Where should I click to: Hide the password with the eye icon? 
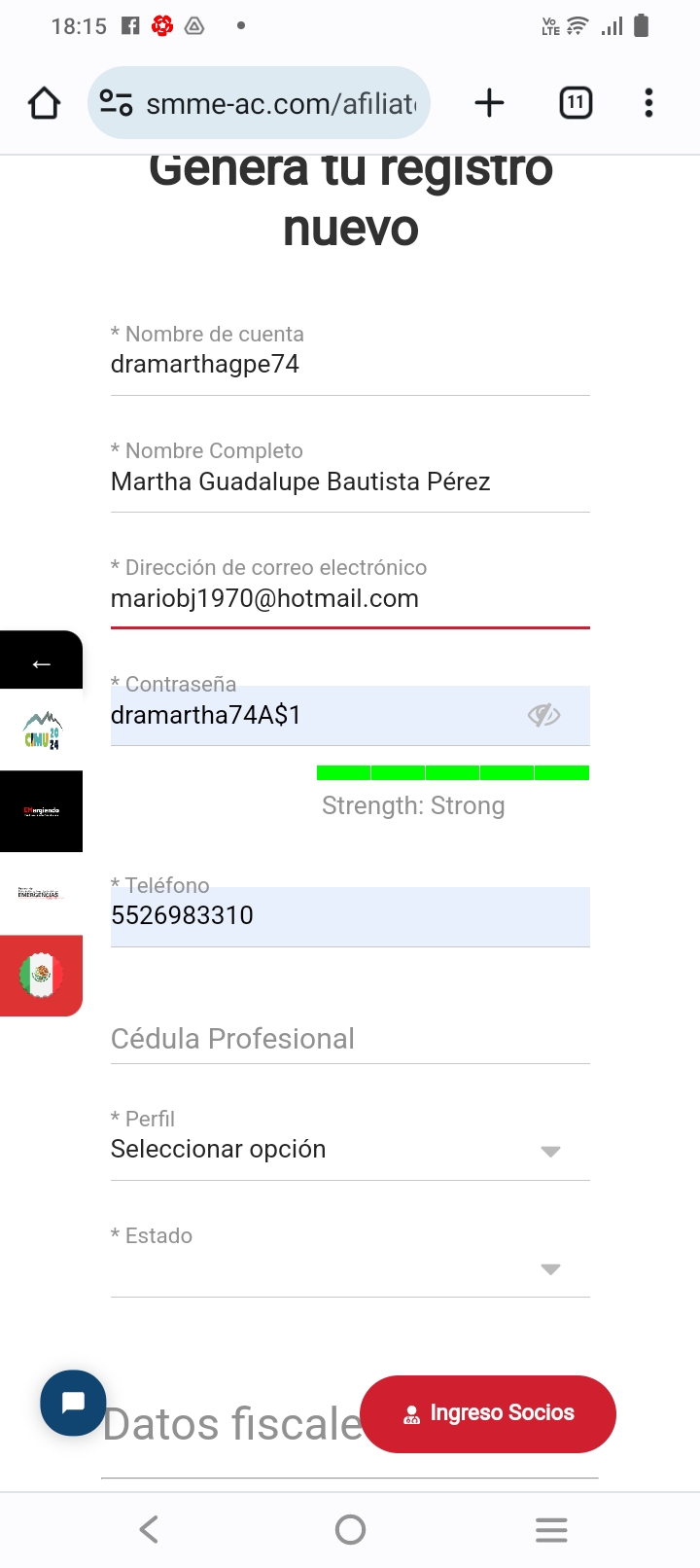[543, 716]
